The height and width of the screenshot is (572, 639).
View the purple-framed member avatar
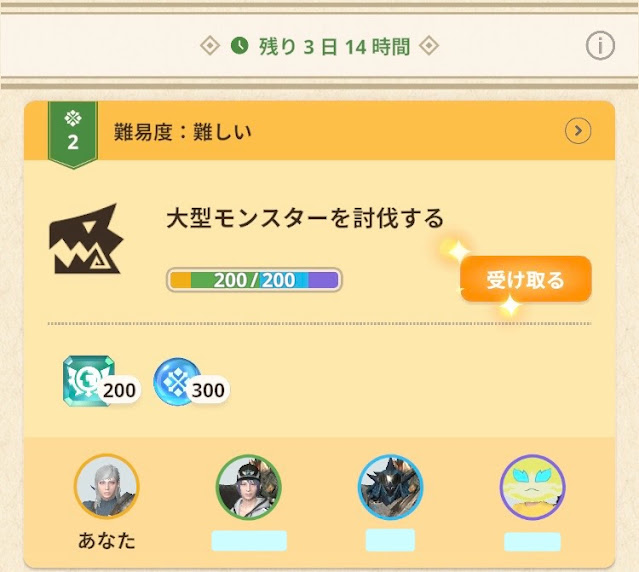[x=532, y=487]
